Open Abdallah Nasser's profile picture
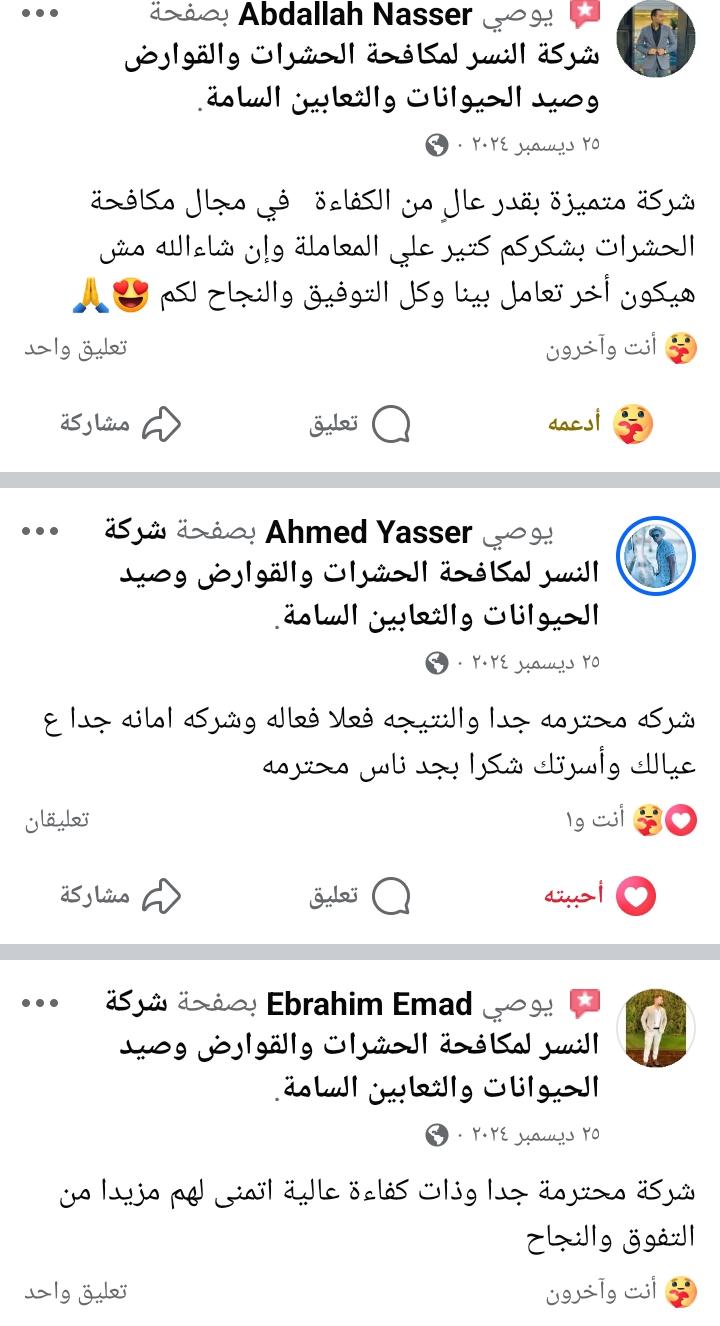Image resolution: width=720 pixels, height=1326 pixels. [x=656, y=38]
